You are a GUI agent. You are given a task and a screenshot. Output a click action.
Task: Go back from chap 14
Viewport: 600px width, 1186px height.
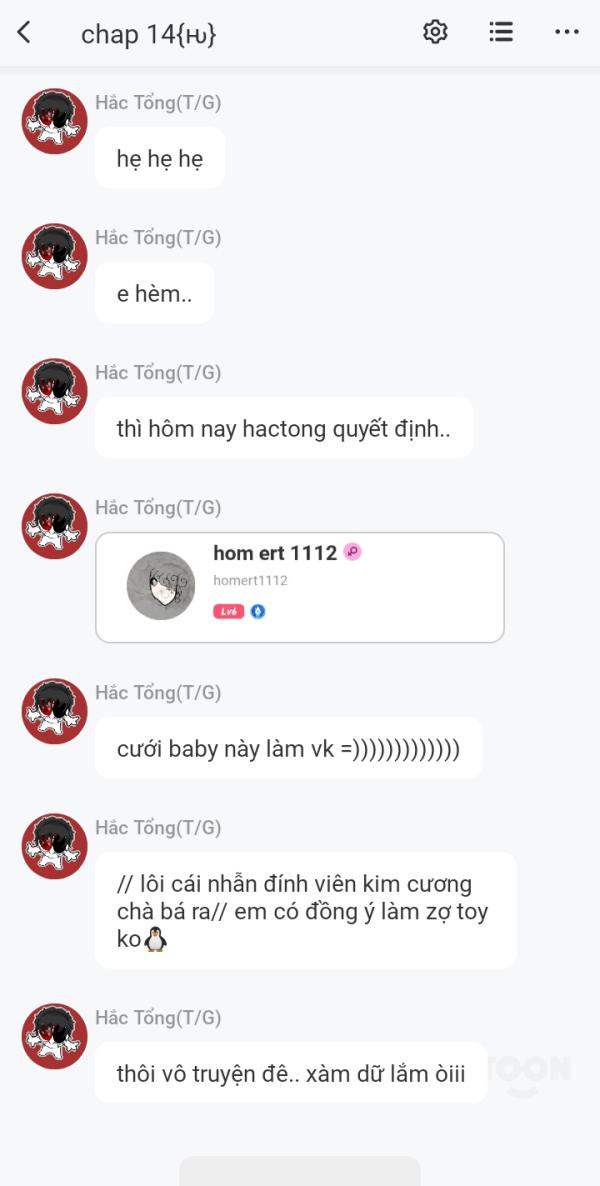coord(24,33)
